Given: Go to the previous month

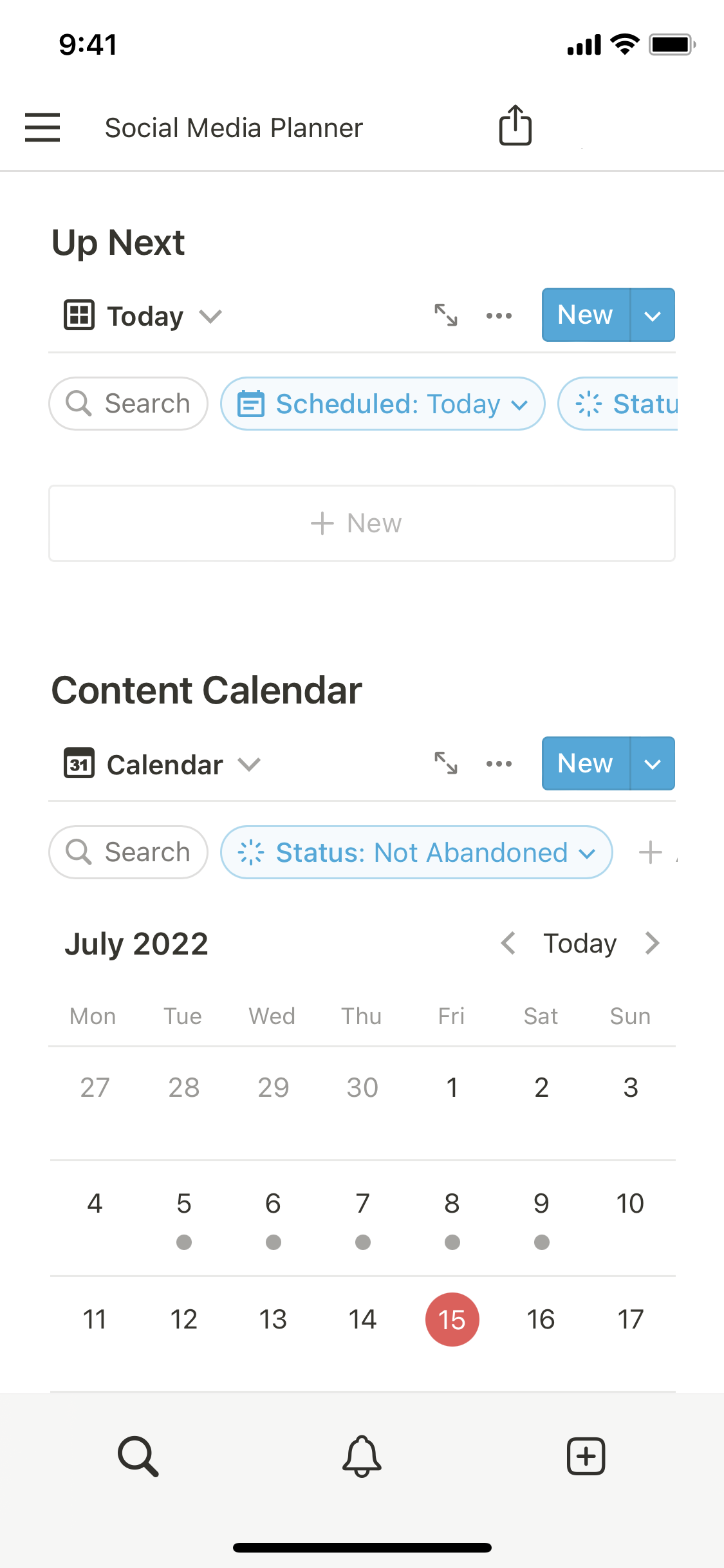Looking at the screenshot, I should click(x=508, y=944).
